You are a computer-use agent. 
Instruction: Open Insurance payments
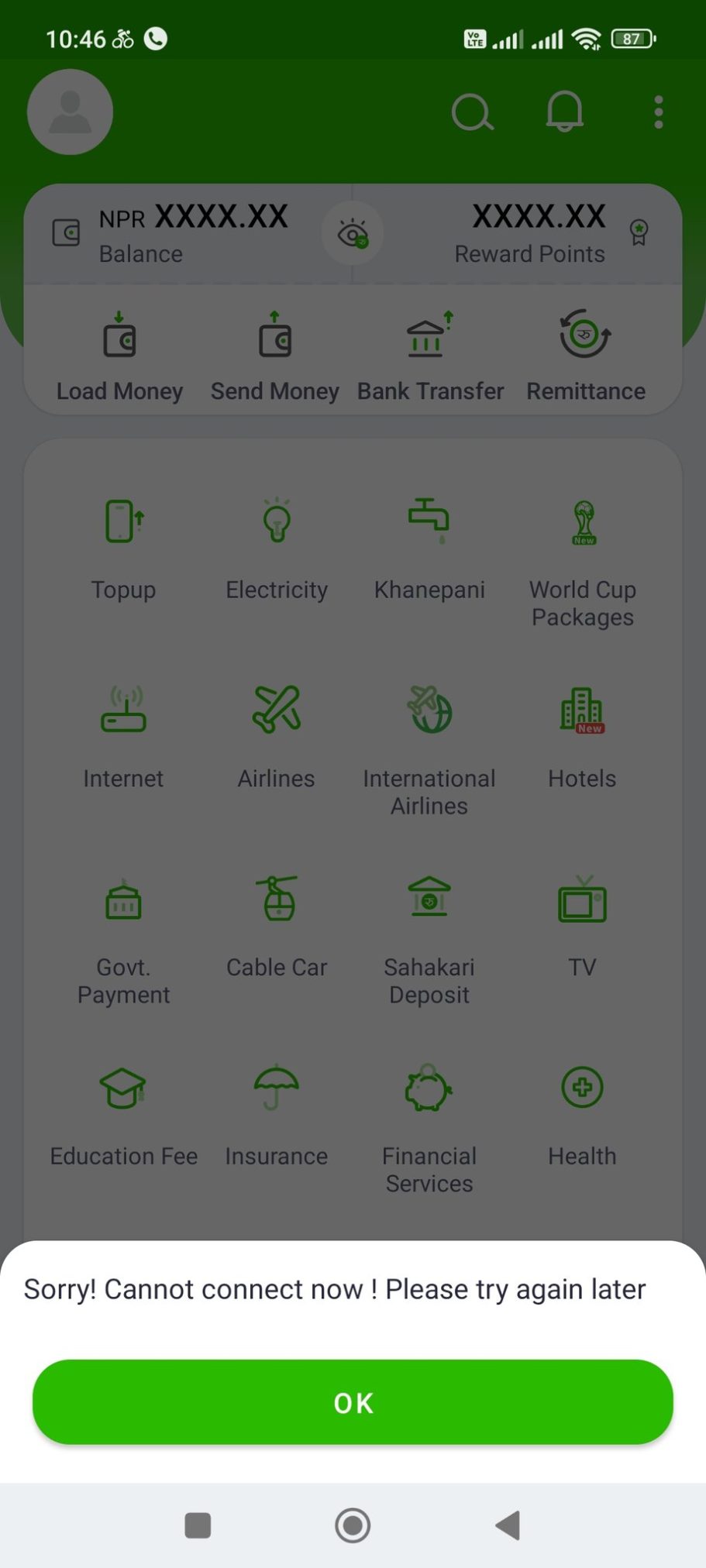(x=277, y=1113)
